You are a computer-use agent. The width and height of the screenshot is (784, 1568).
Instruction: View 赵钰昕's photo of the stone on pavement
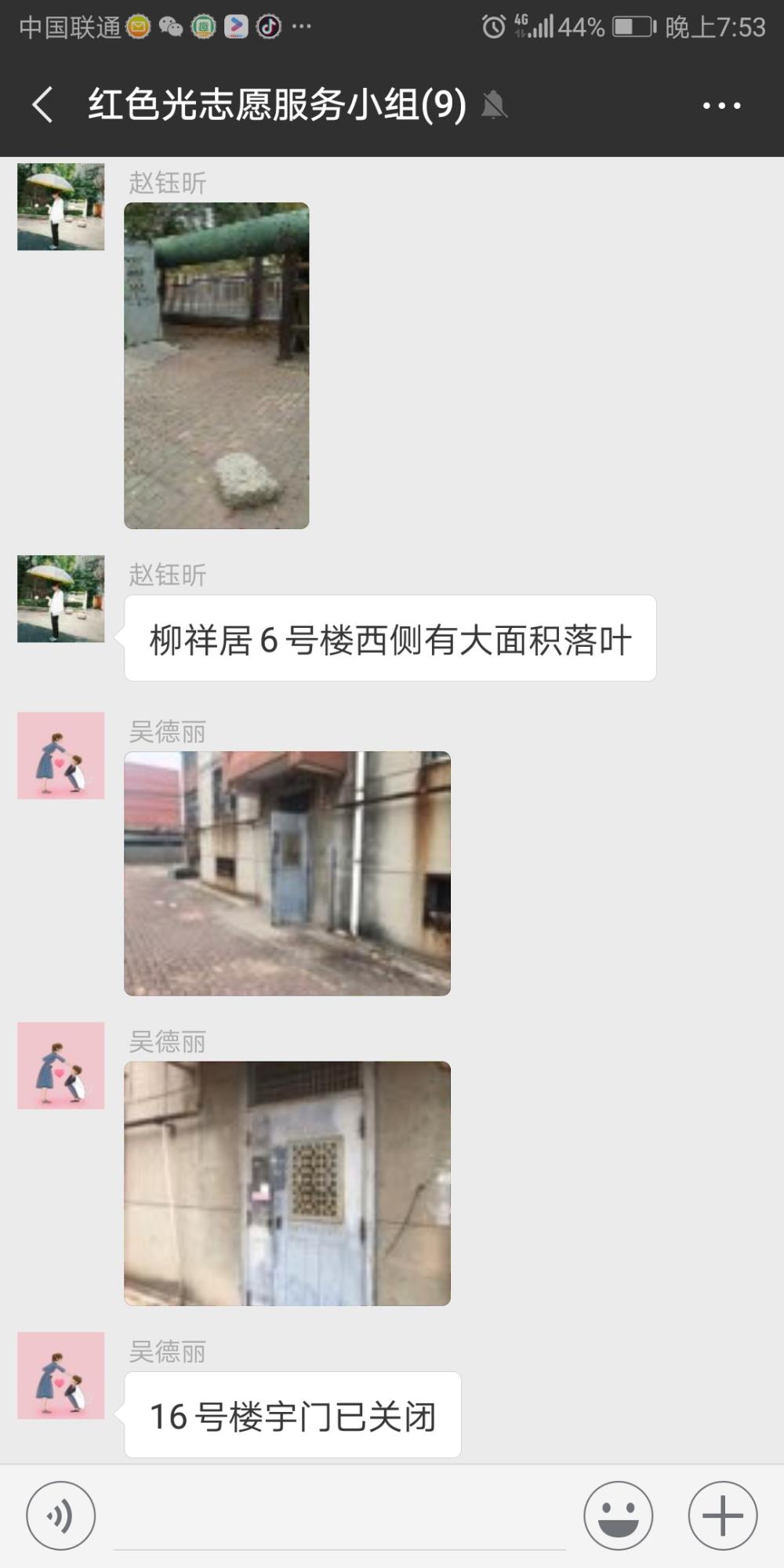pos(216,365)
